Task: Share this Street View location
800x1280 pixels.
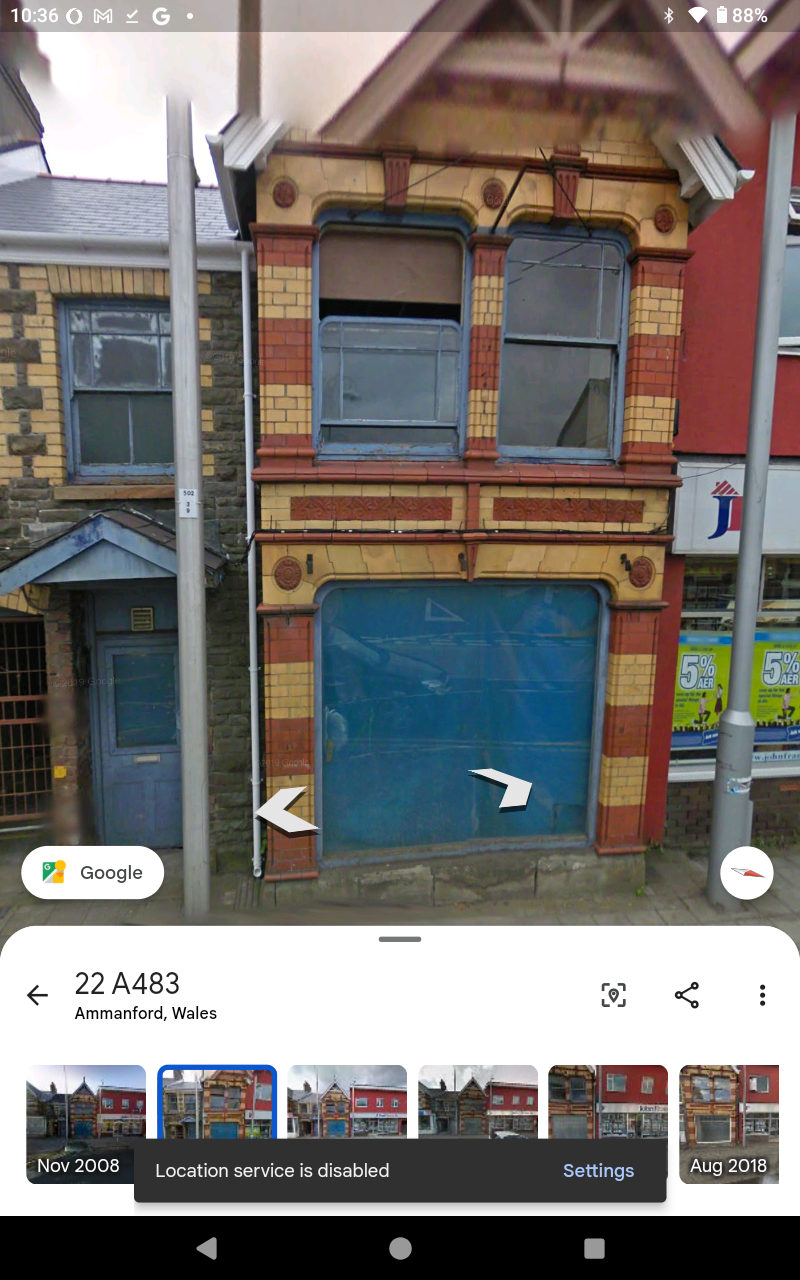Action: tap(686, 995)
